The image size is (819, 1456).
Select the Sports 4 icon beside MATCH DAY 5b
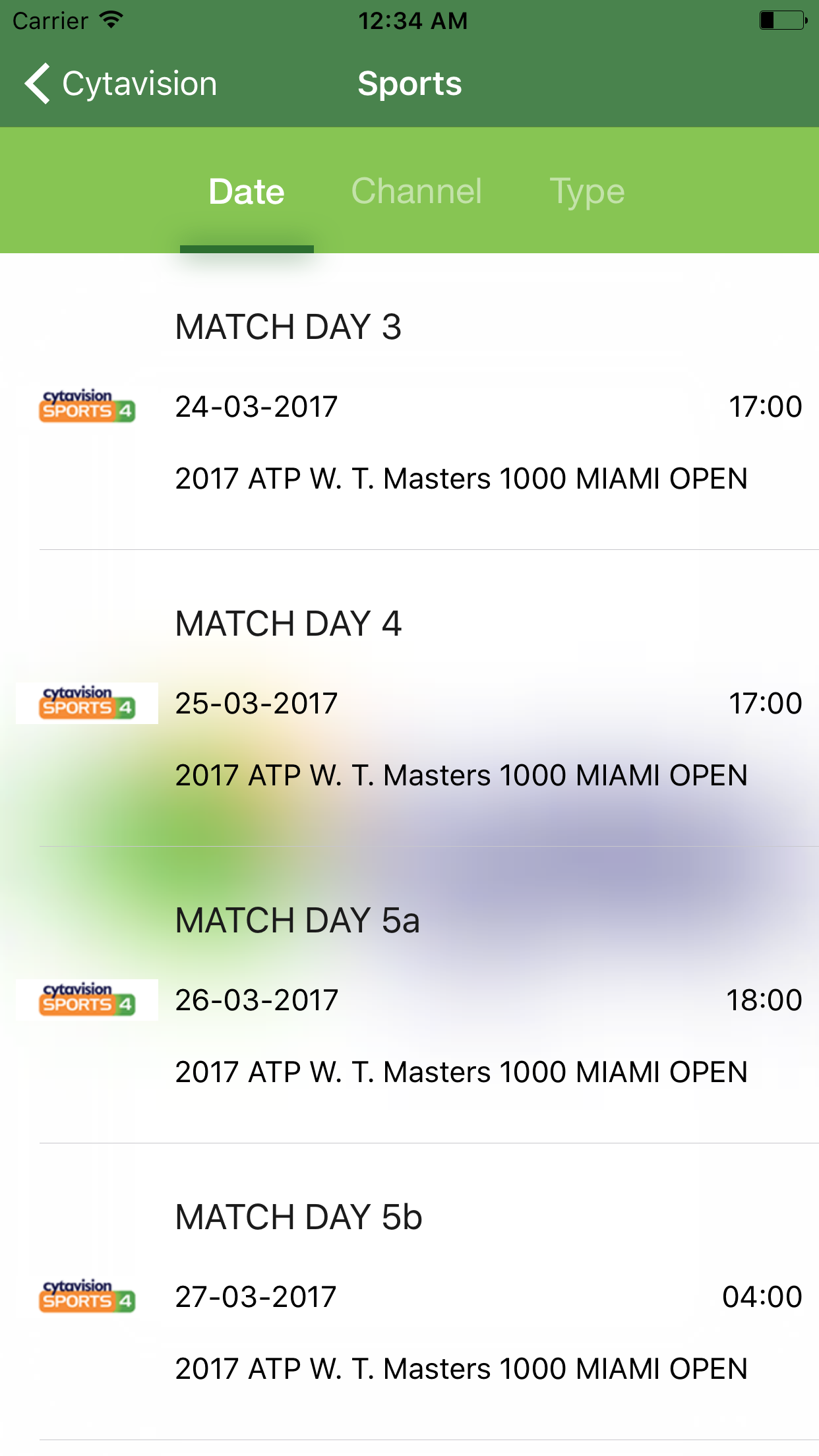(x=86, y=1295)
